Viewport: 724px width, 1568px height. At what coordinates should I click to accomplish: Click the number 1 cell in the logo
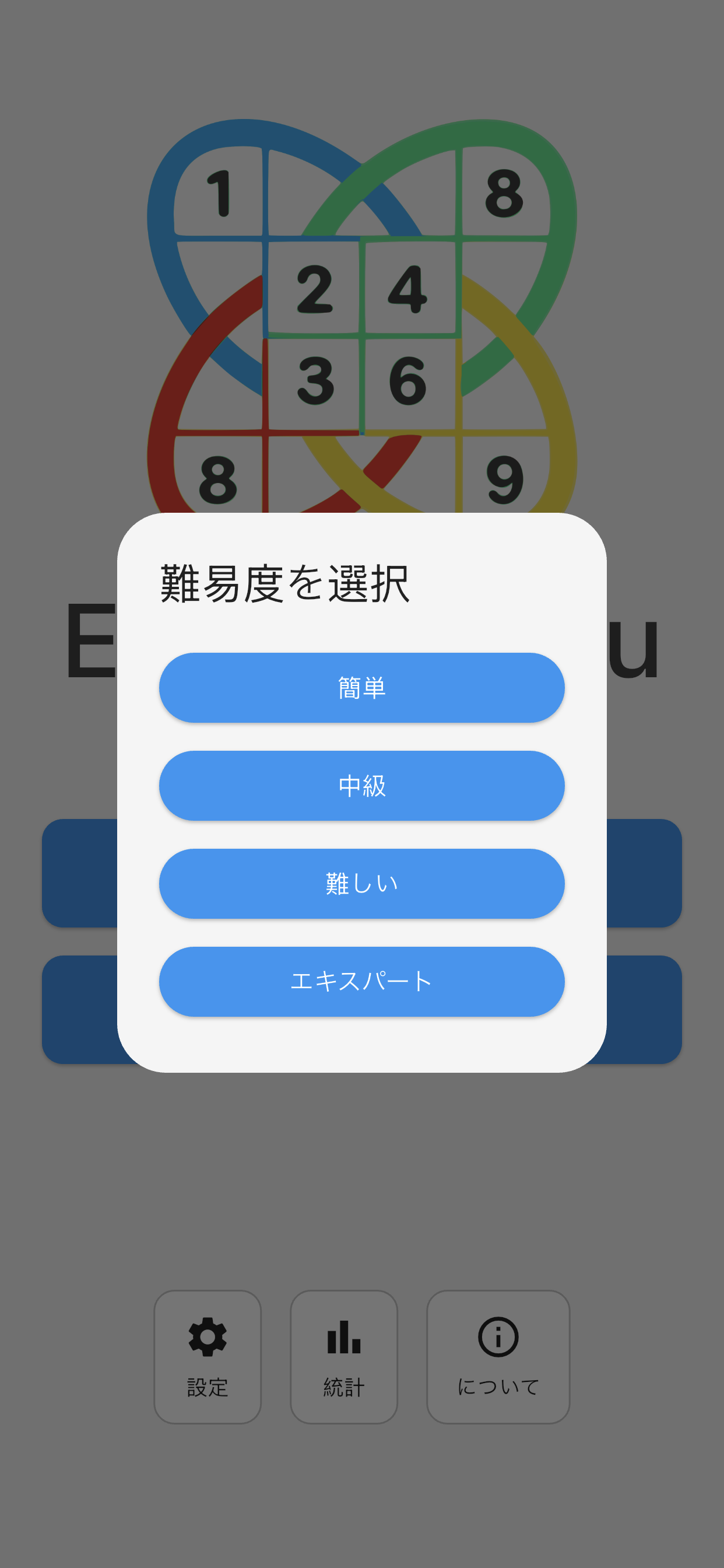tap(220, 194)
